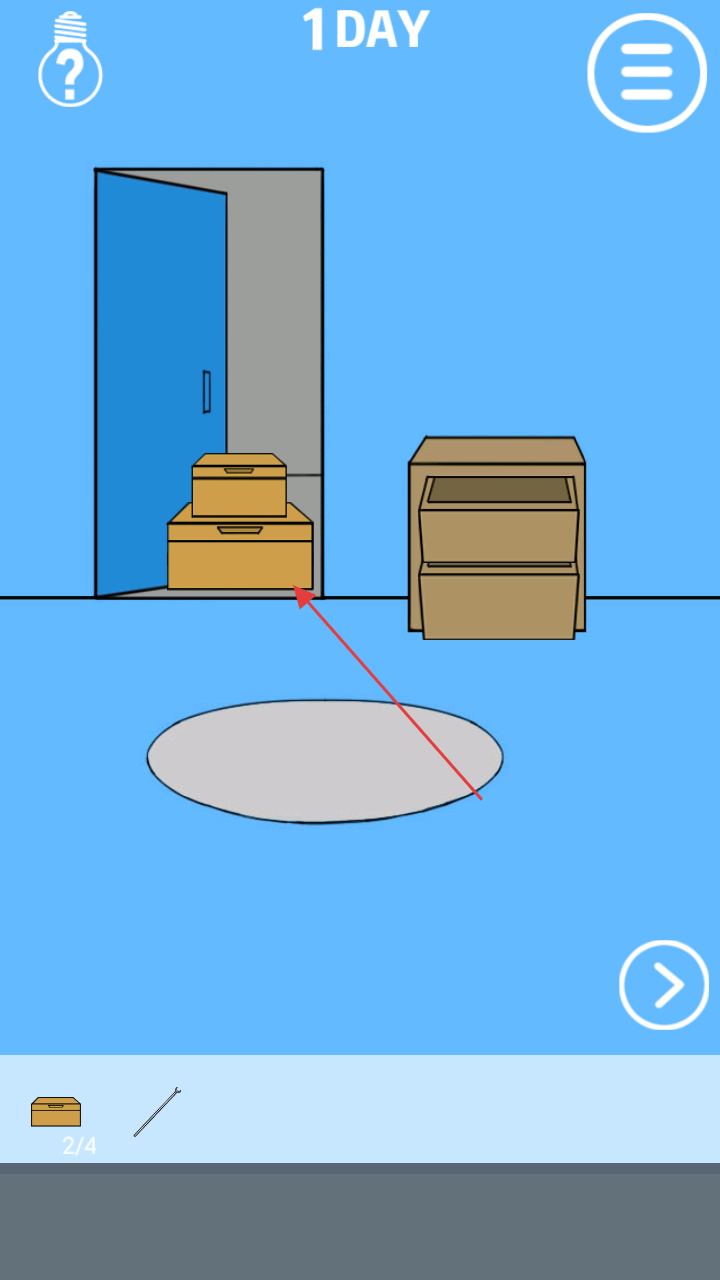720x1280 pixels.
Task: Tap the open top drawer of the dresser
Action: [498, 522]
